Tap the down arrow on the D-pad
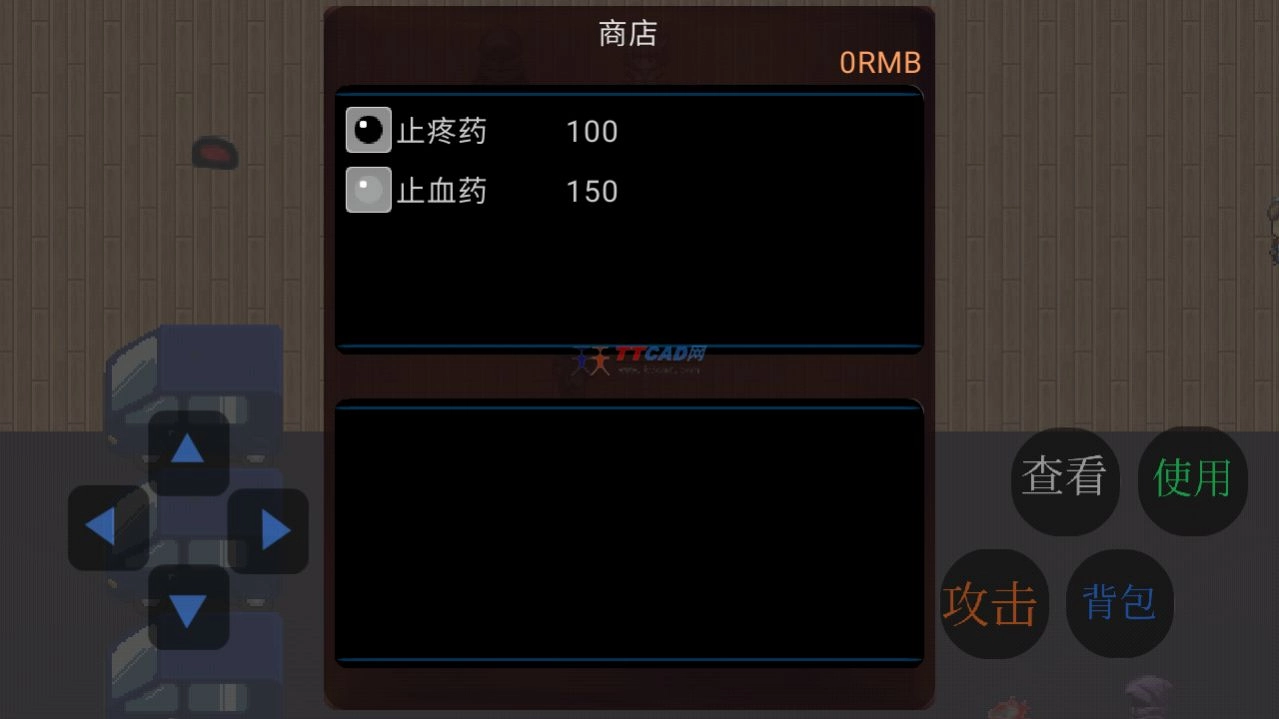The width and height of the screenshot is (1279, 719). point(188,608)
